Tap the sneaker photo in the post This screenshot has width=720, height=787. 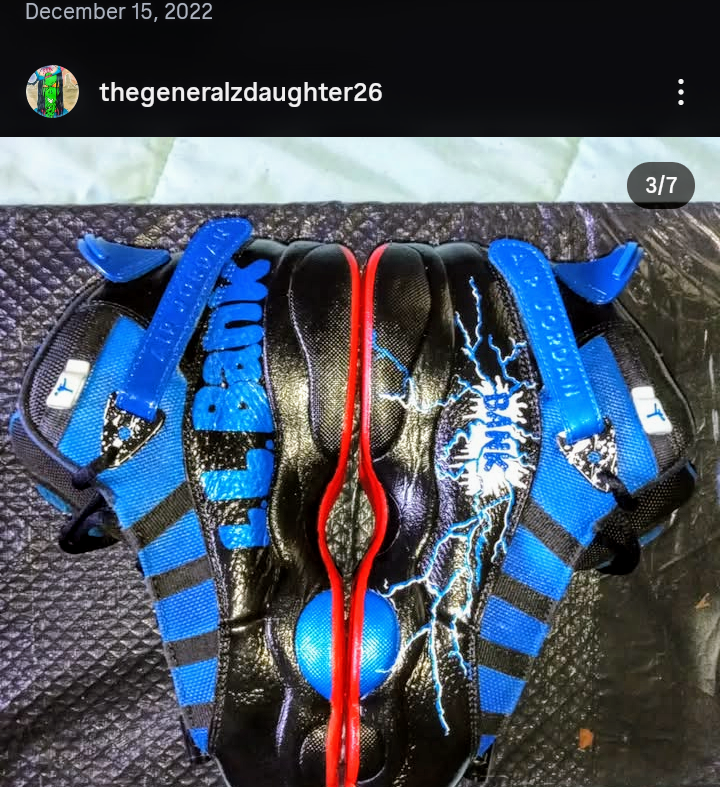(360, 462)
